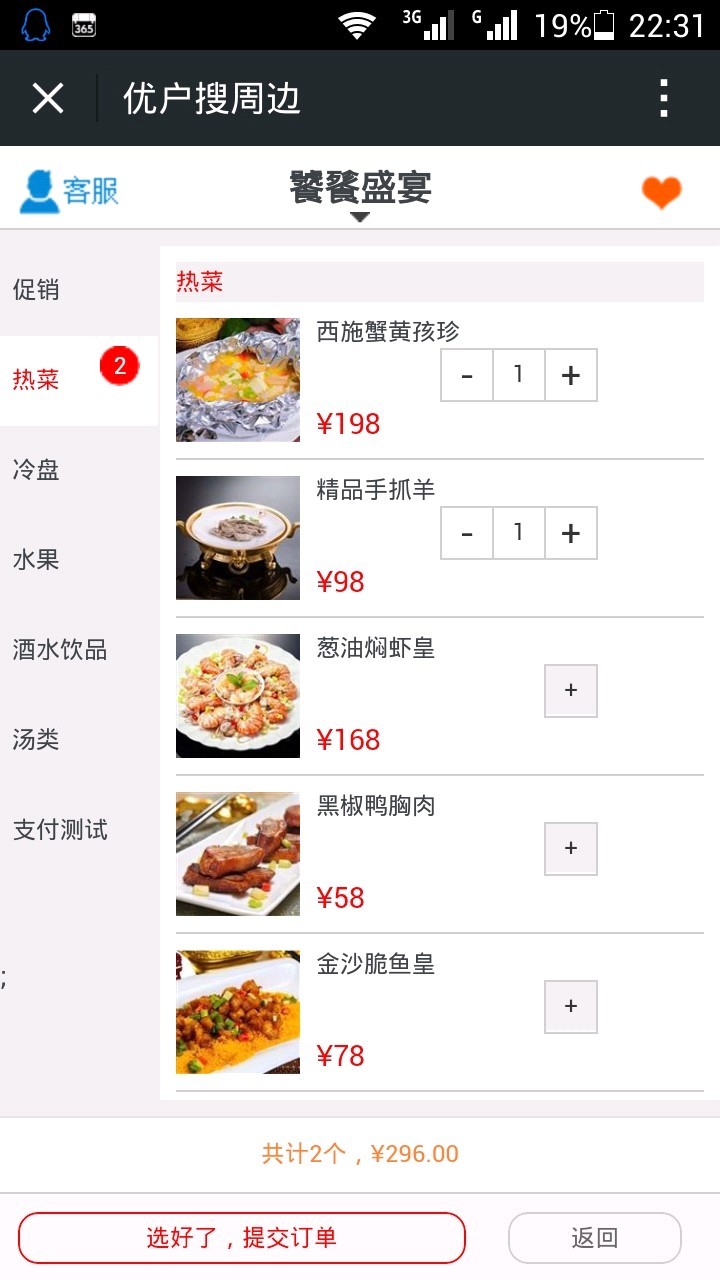The width and height of the screenshot is (720, 1280).
Task: Add one more 精品手抓羊
Action: (571, 533)
